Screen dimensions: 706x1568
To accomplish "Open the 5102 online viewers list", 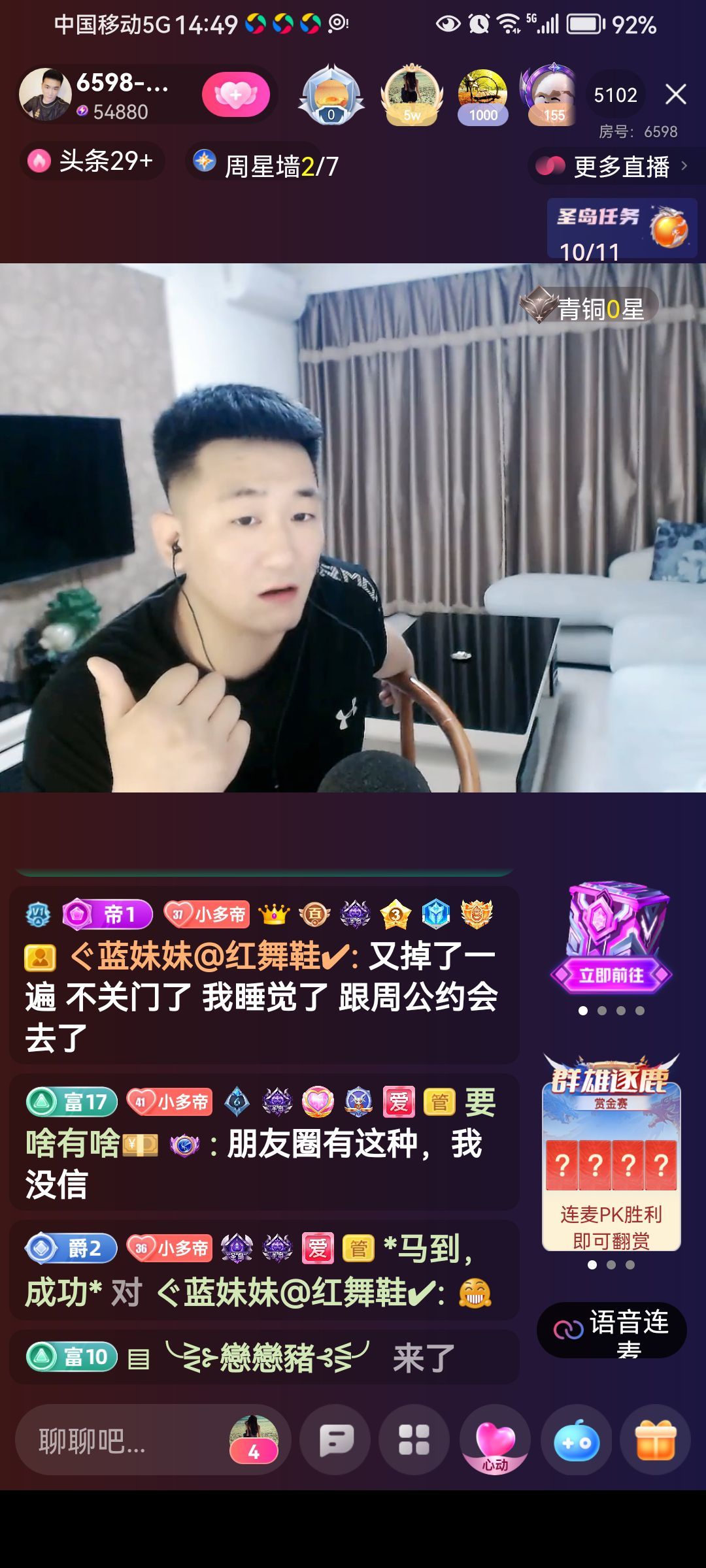I will [x=615, y=95].
